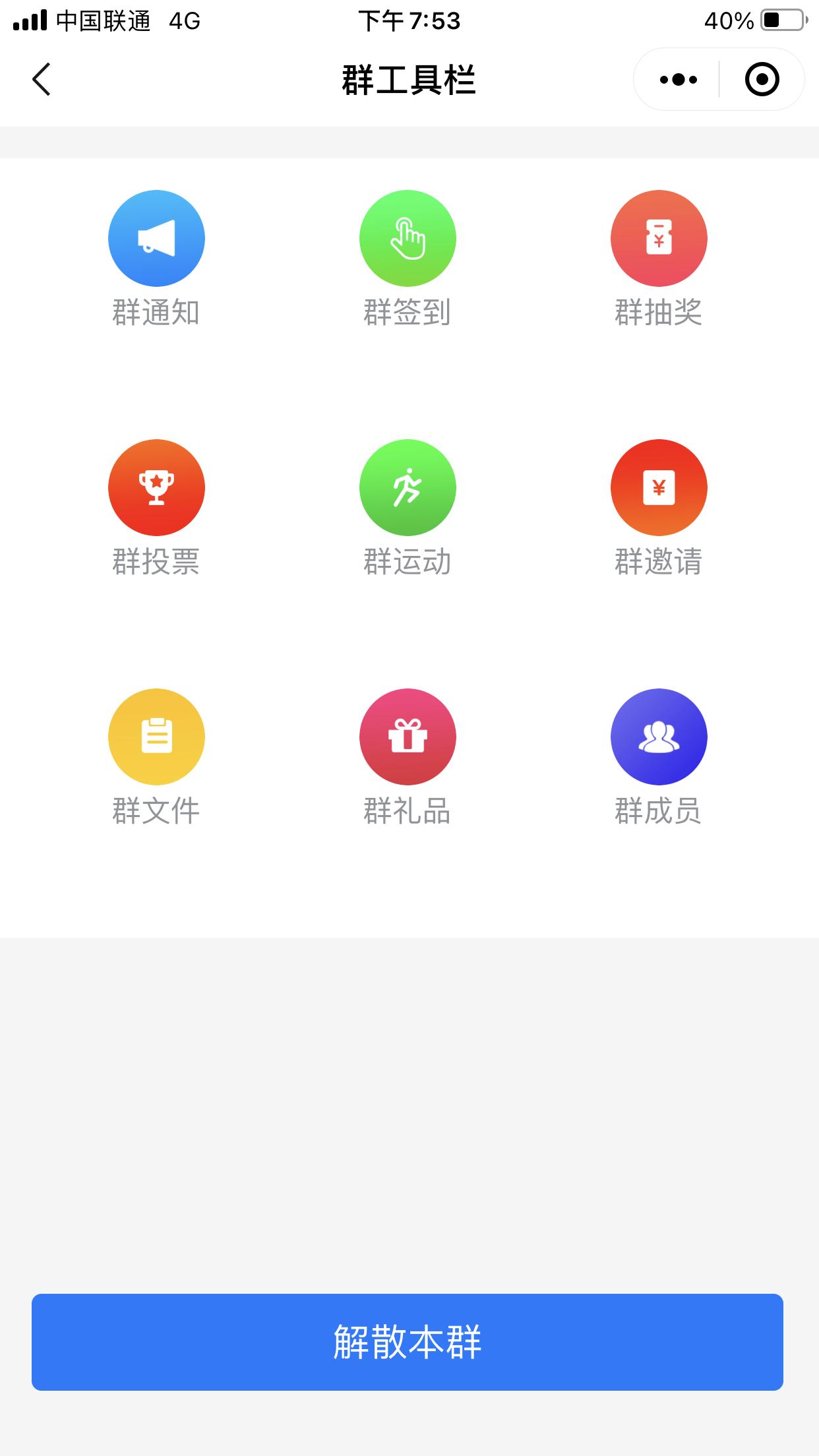Open the 群抽奖 group lottery feature
This screenshot has height=1456, width=819.
[657, 238]
